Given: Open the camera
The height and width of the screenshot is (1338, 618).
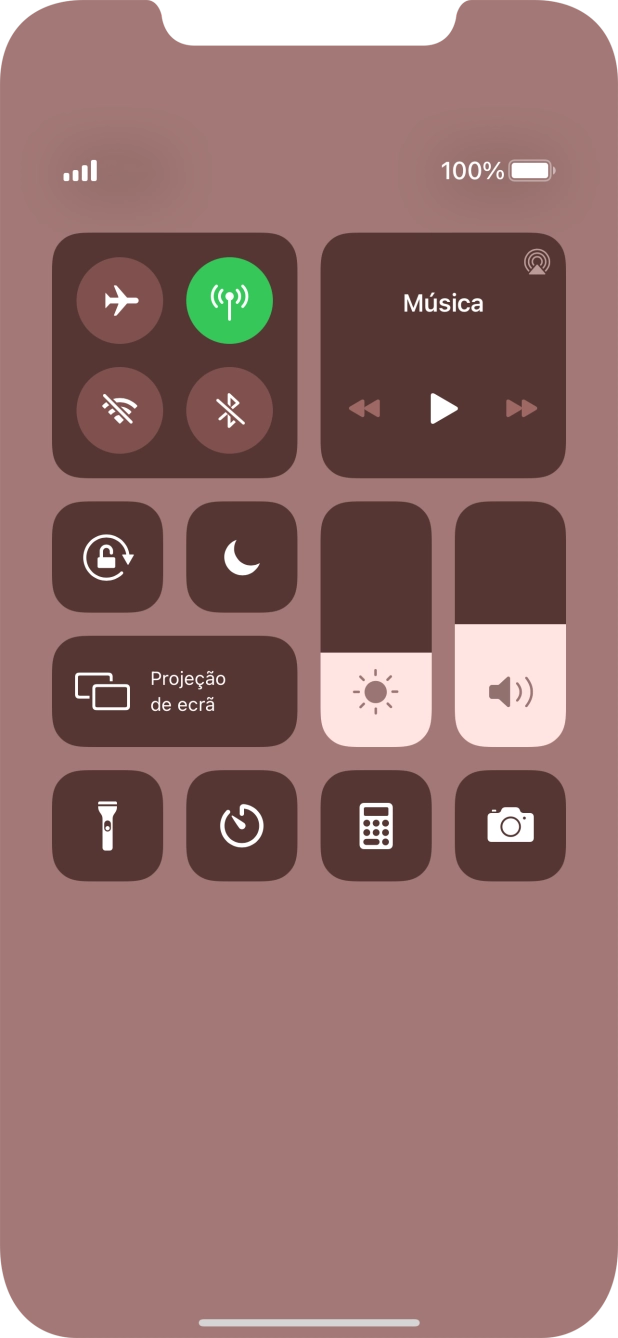Looking at the screenshot, I should 510,826.
